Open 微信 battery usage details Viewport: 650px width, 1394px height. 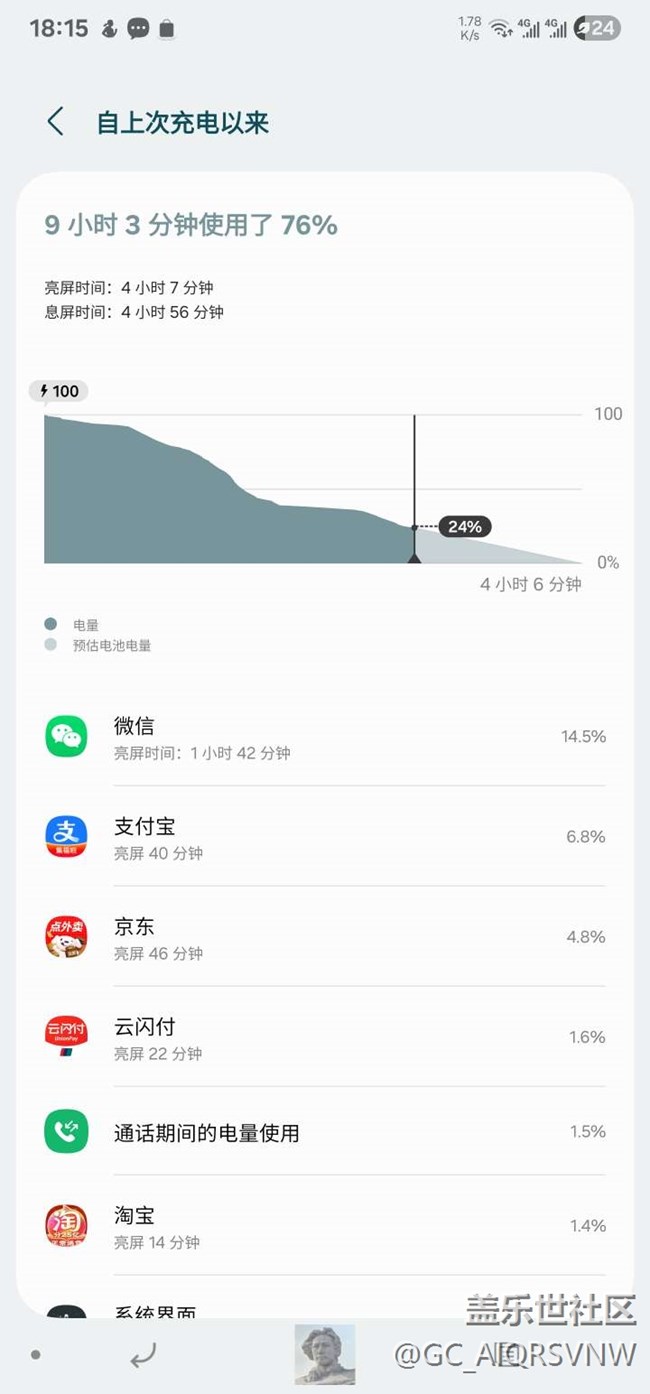tap(325, 737)
